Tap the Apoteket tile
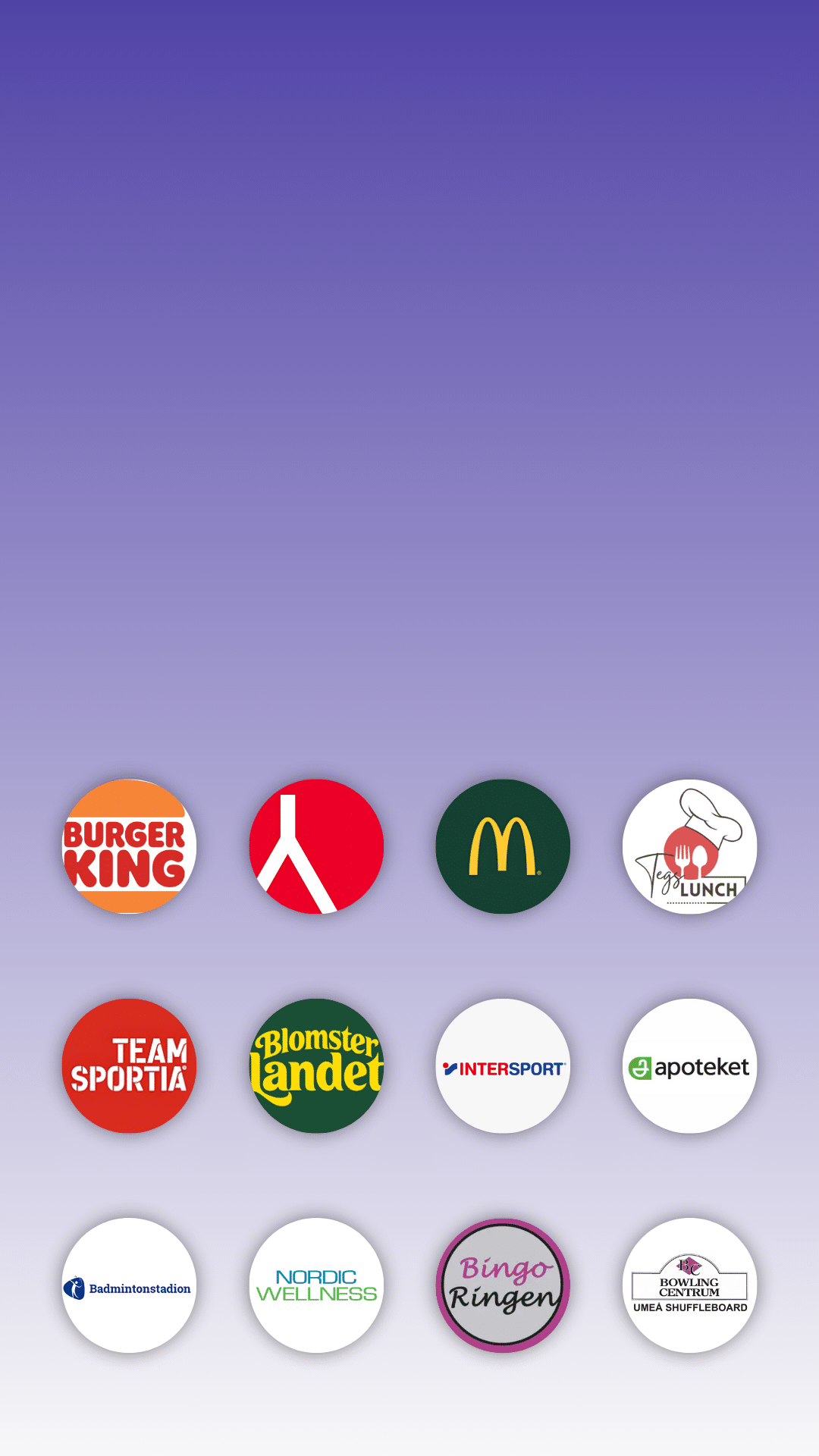 click(690, 1066)
